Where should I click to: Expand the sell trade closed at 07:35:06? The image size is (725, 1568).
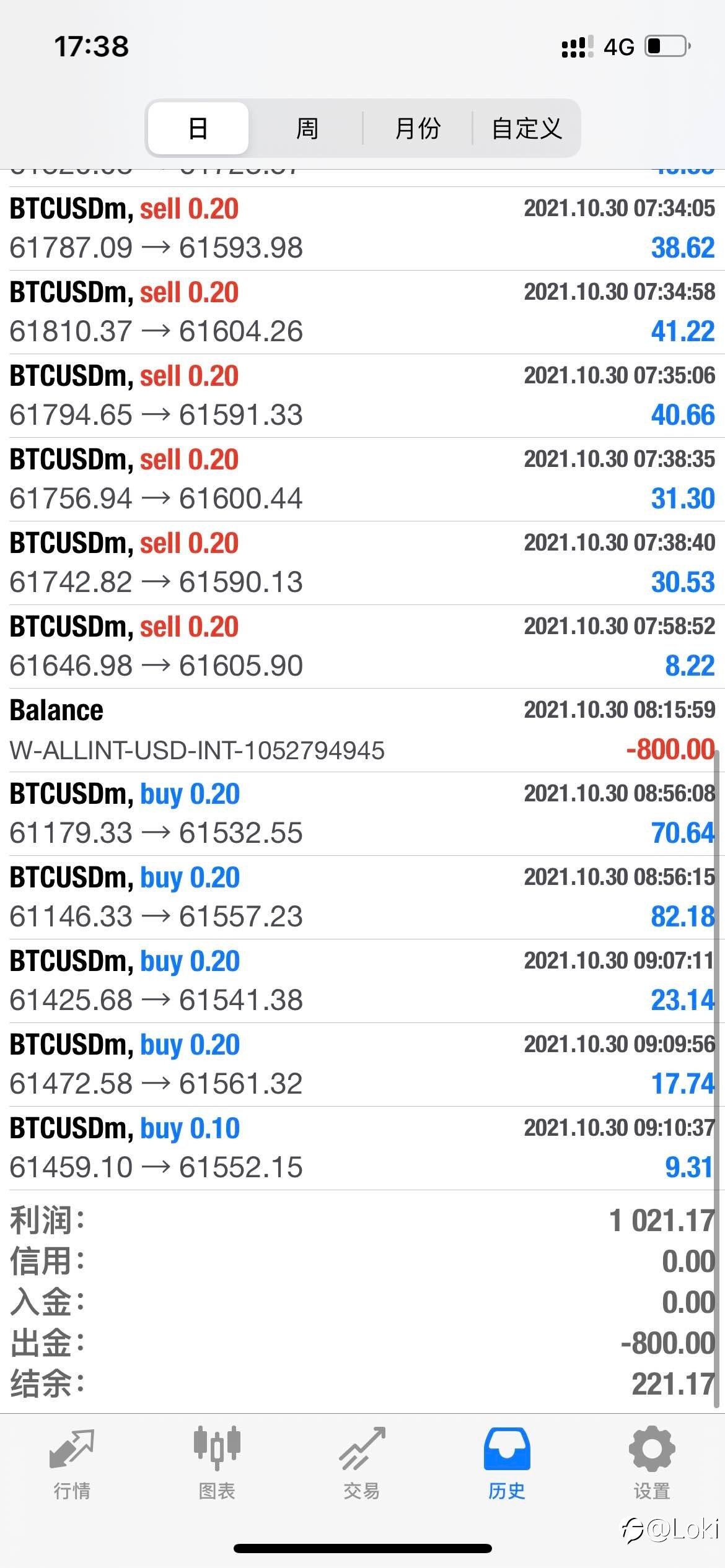click(x=362, y=396)
